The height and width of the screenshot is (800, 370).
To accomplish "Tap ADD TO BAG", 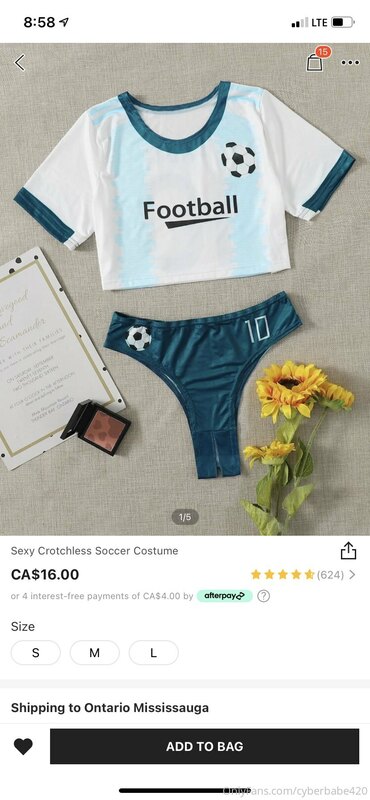I will [204, 746].
